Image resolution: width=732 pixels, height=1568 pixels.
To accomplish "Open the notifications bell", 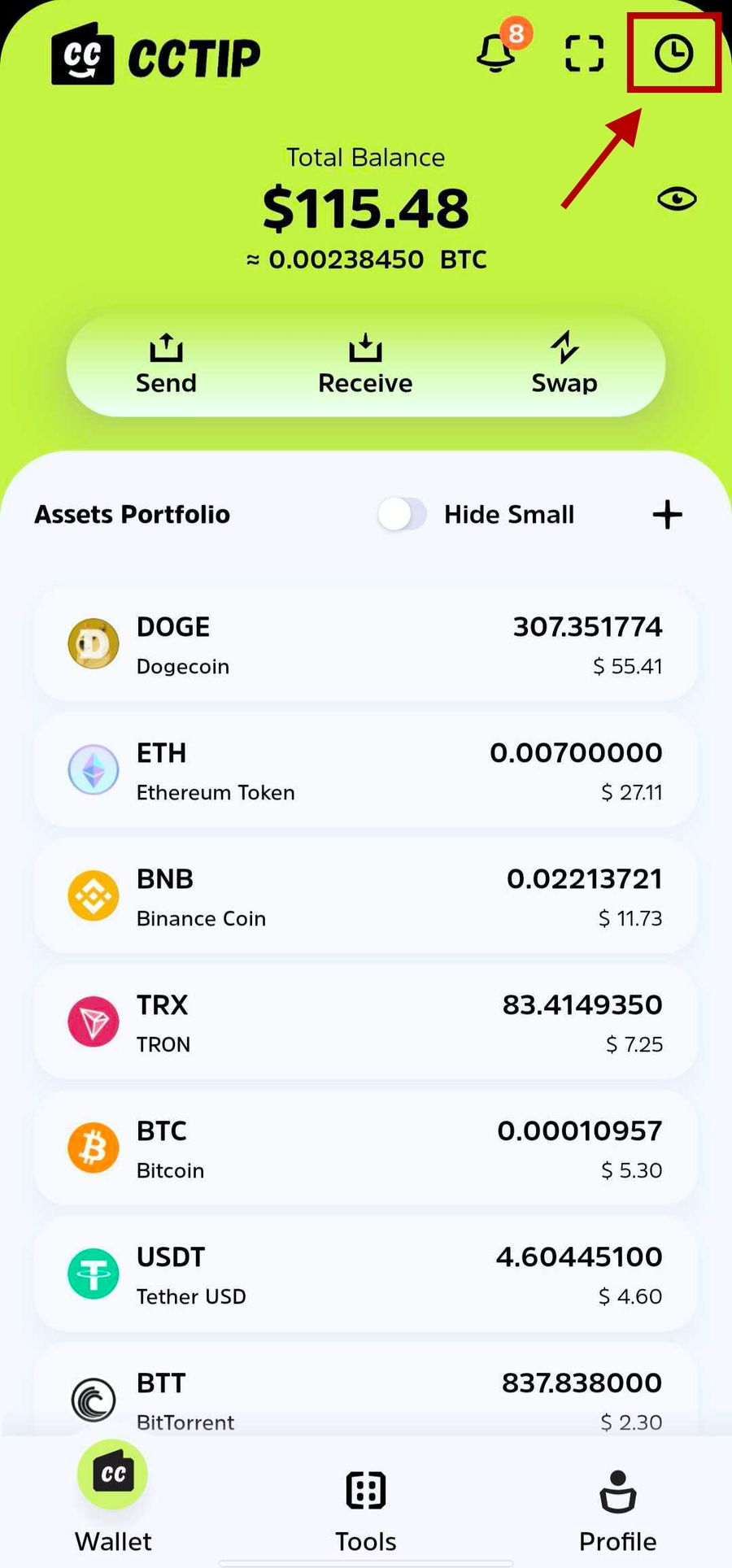I will [x=495, y=54].
